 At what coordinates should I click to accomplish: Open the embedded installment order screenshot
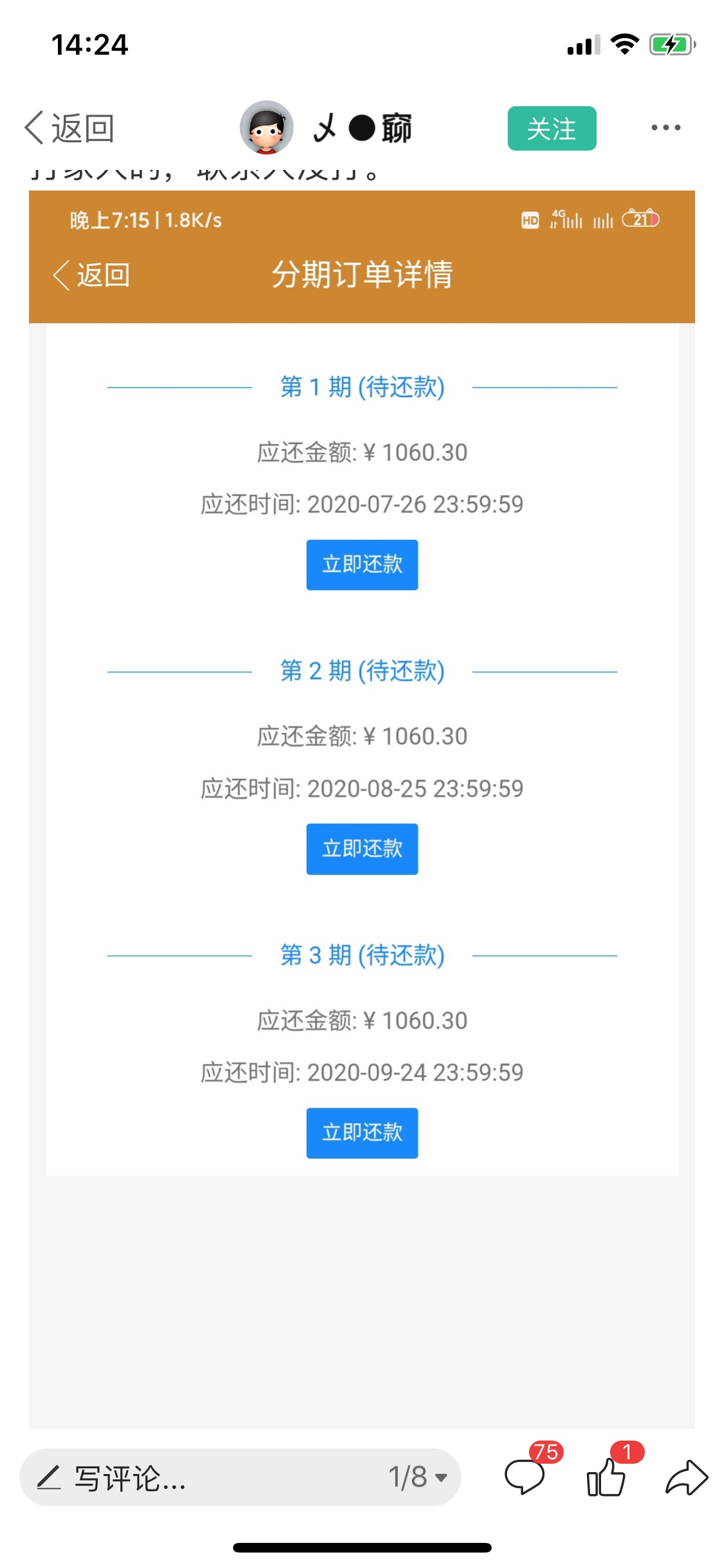pos(362,810)
